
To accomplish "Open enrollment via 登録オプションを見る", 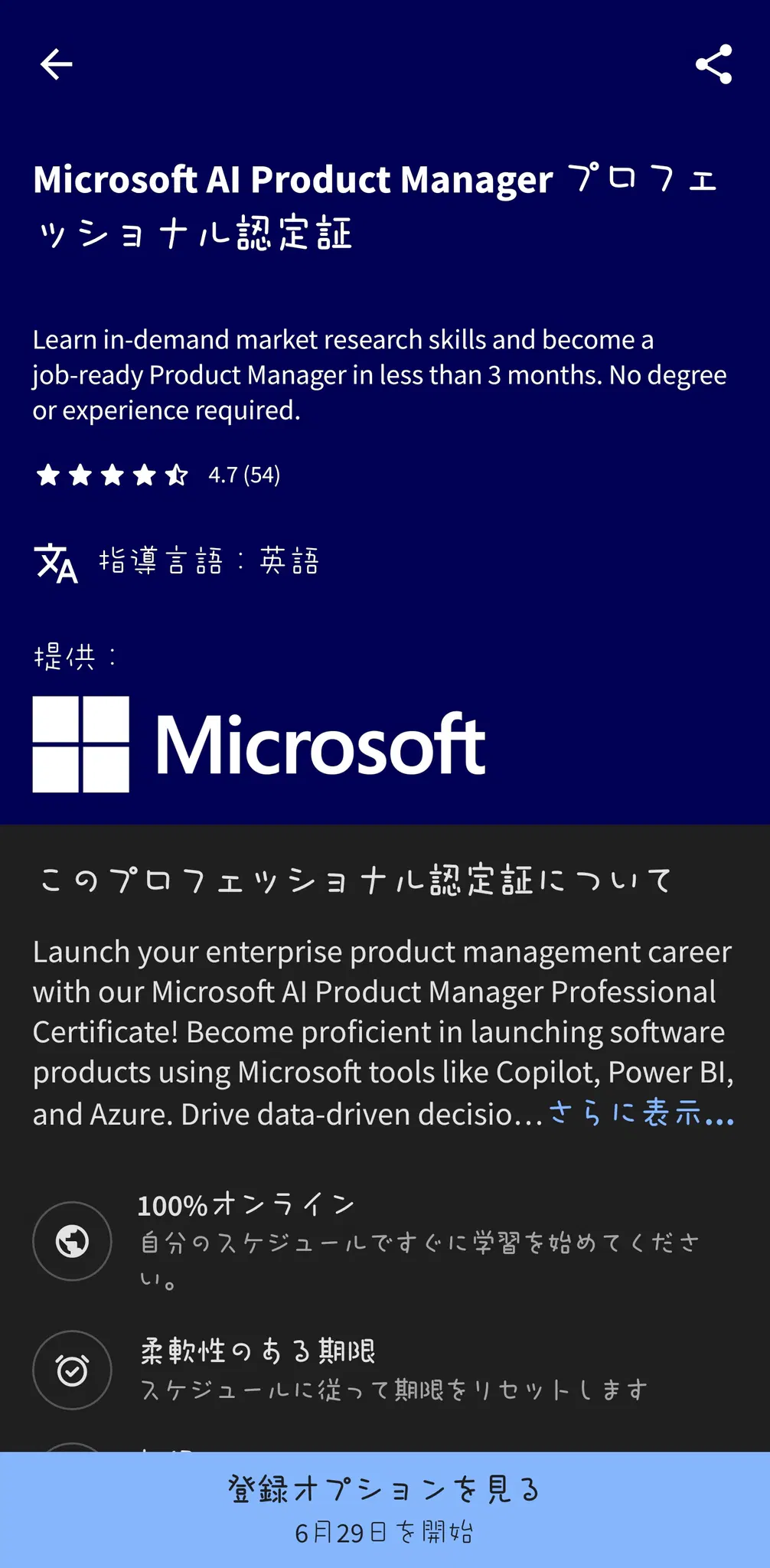I will point(384,1490).
